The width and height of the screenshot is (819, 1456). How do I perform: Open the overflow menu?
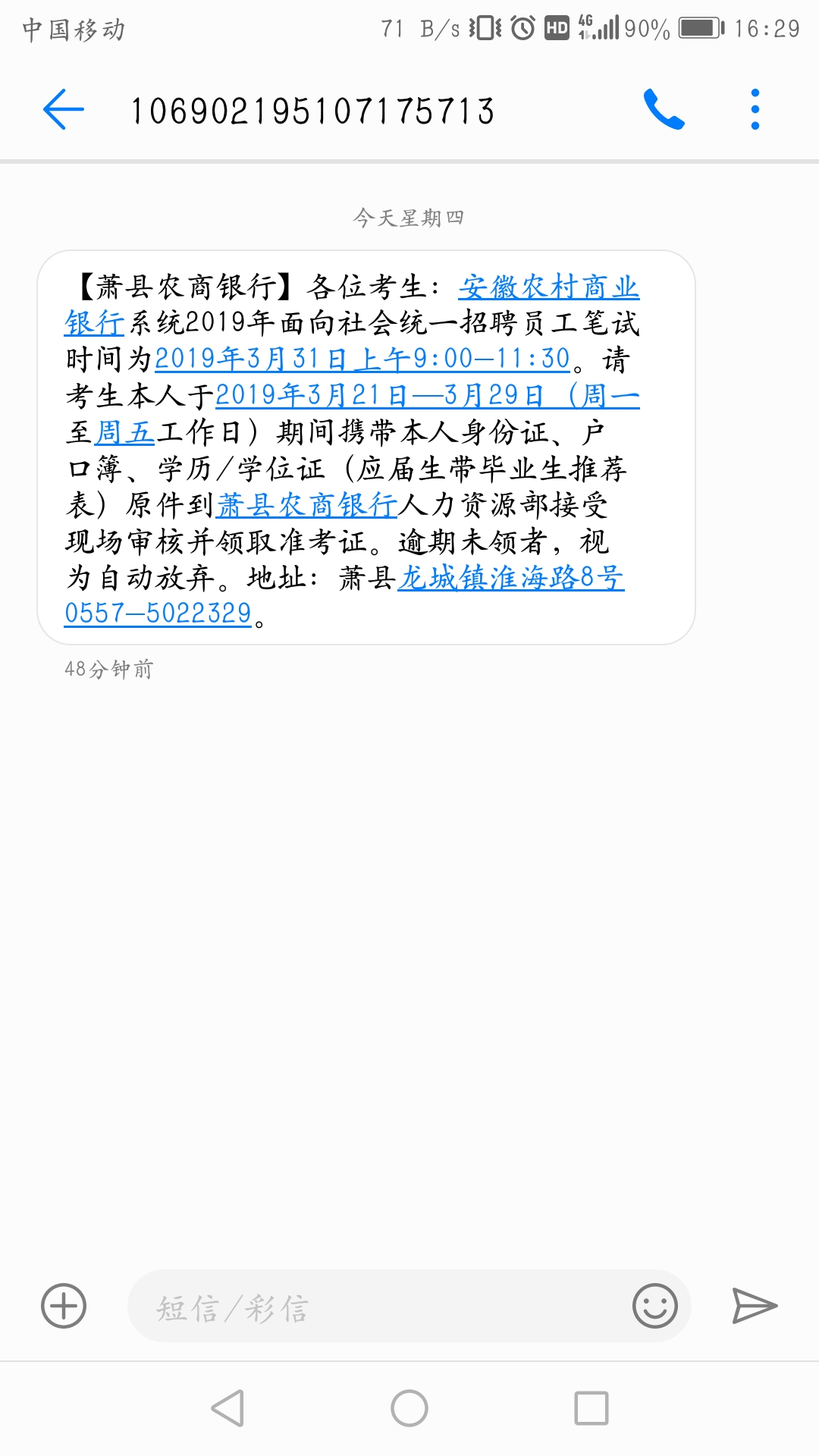[x=755, y=110]
